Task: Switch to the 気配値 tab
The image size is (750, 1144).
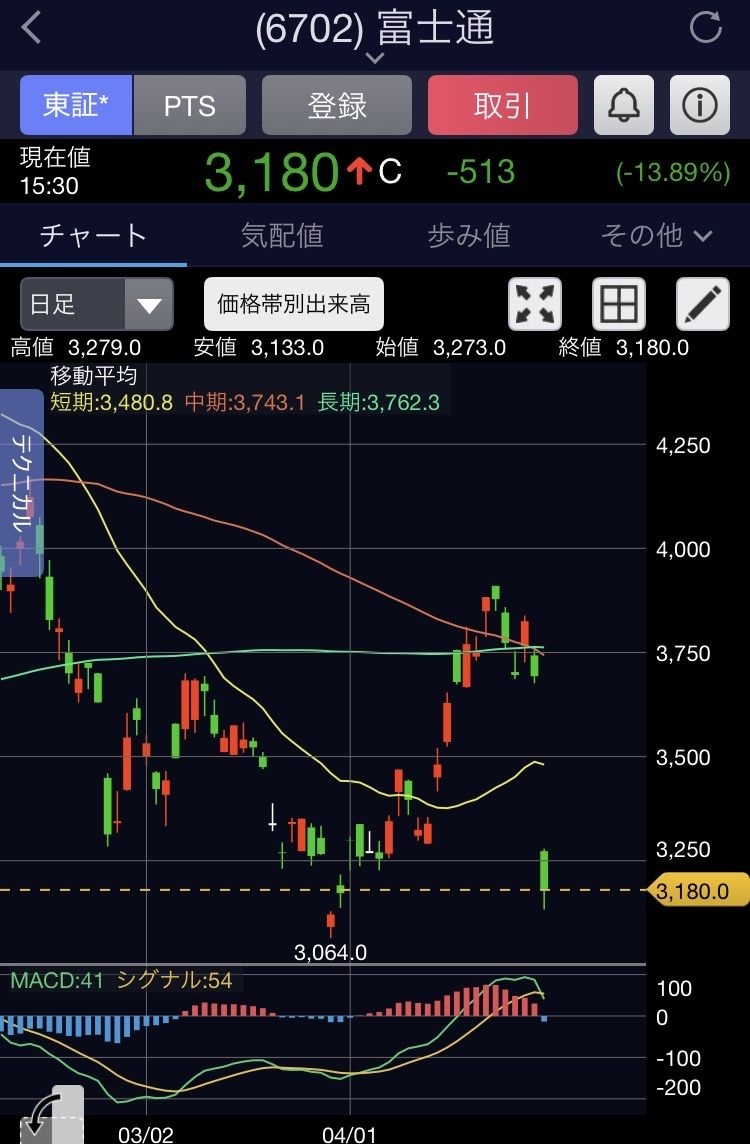Action: 282,236
